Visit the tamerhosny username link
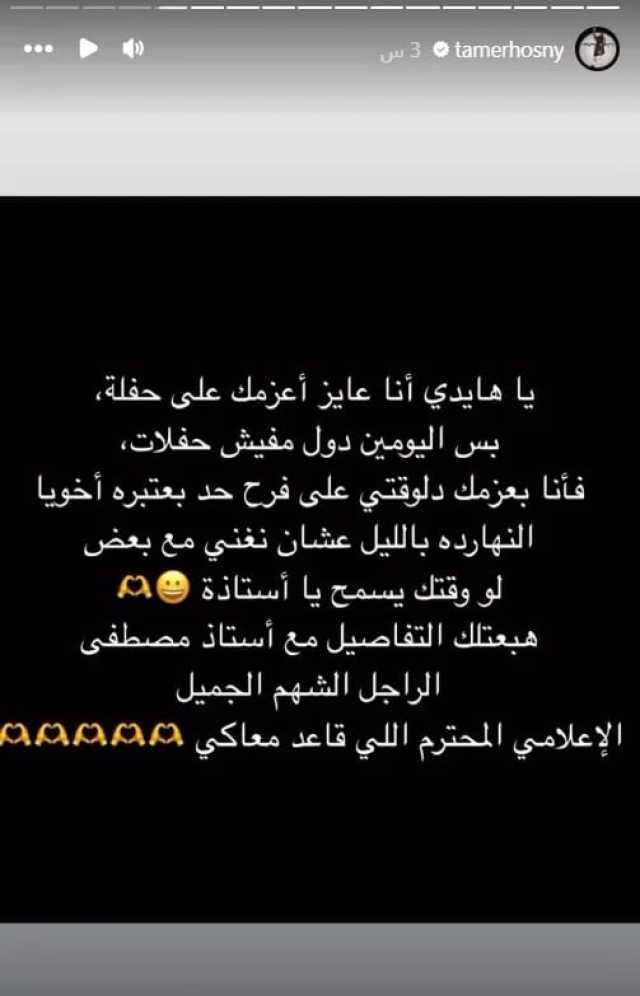This screenshot has height=996, width=640. (x=509, y=50)
